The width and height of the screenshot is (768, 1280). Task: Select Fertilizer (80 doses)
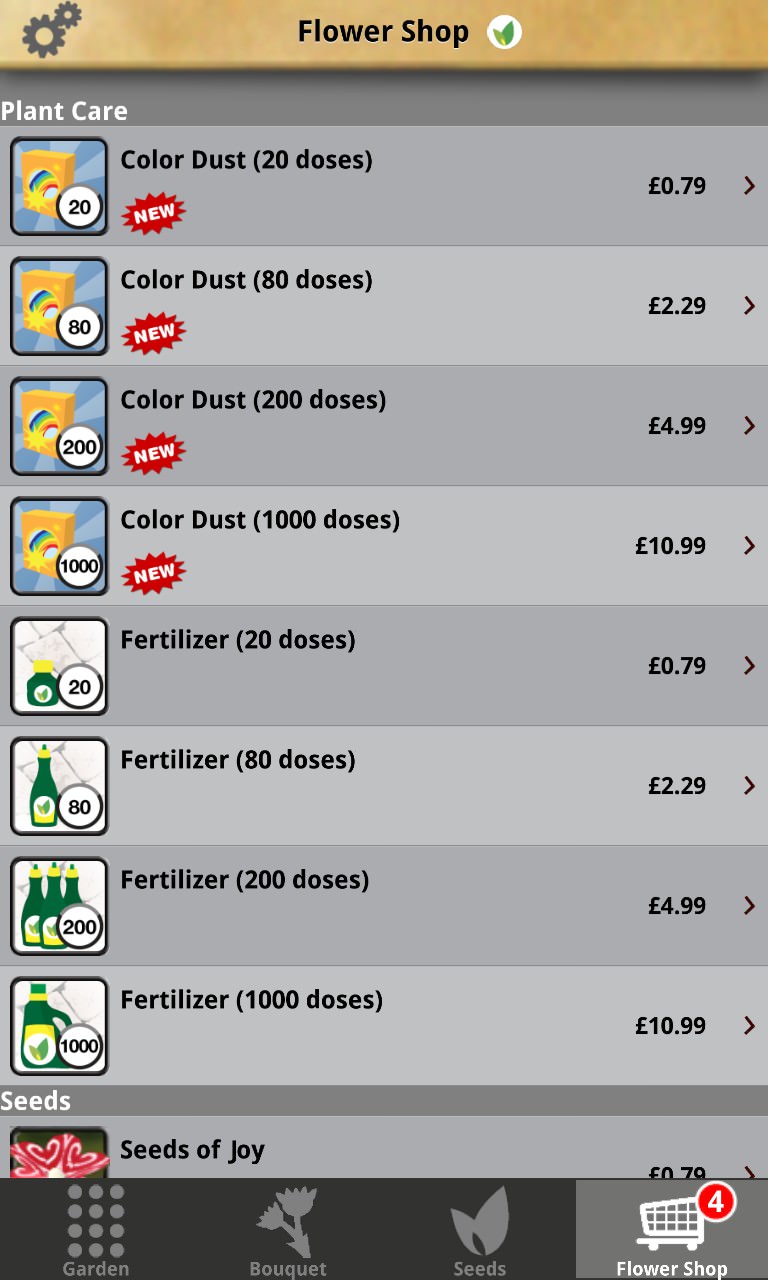[384, 786]
